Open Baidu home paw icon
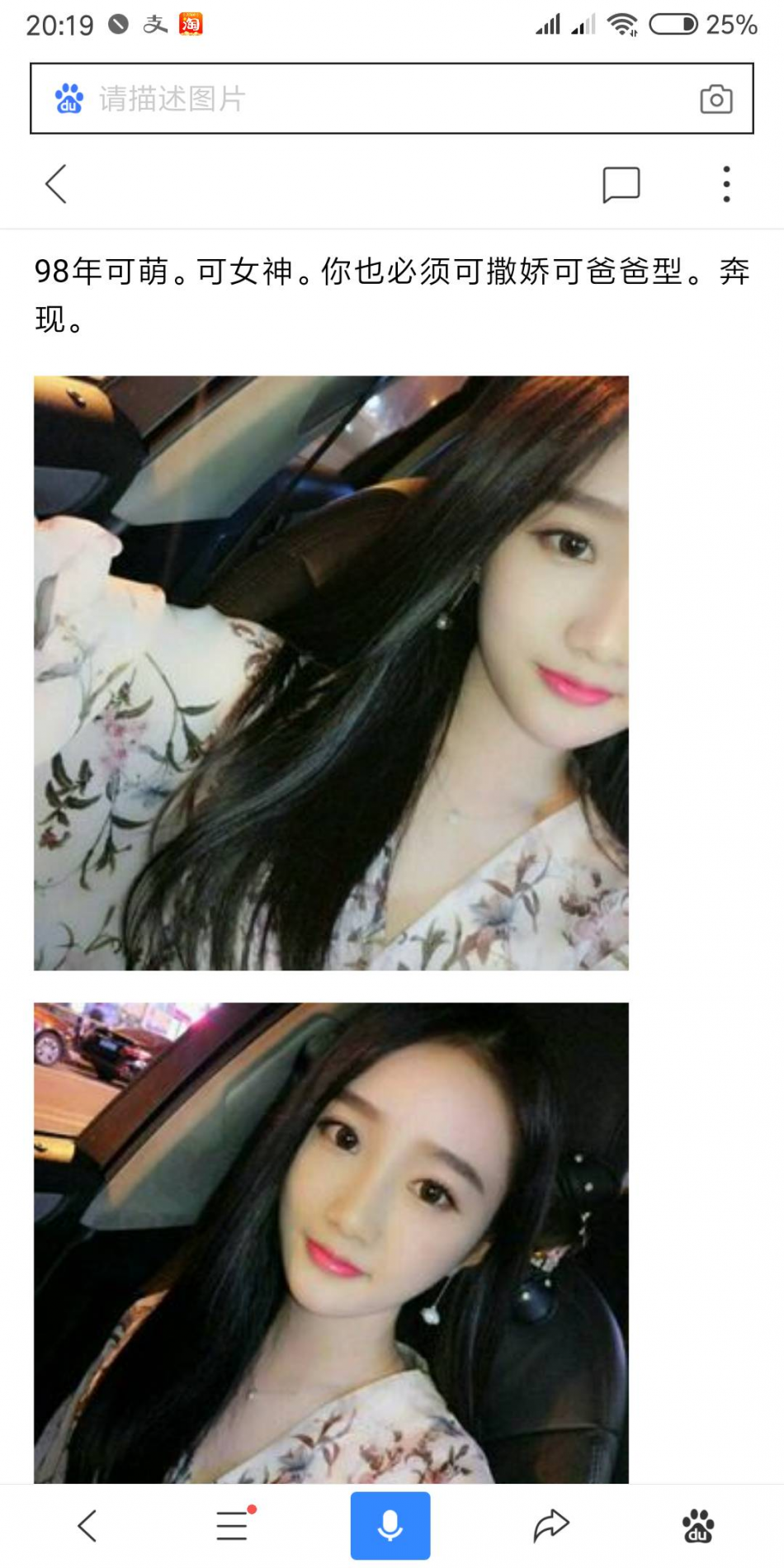The width and height of the screenshot is (784, 1568). pos(698,1525)
